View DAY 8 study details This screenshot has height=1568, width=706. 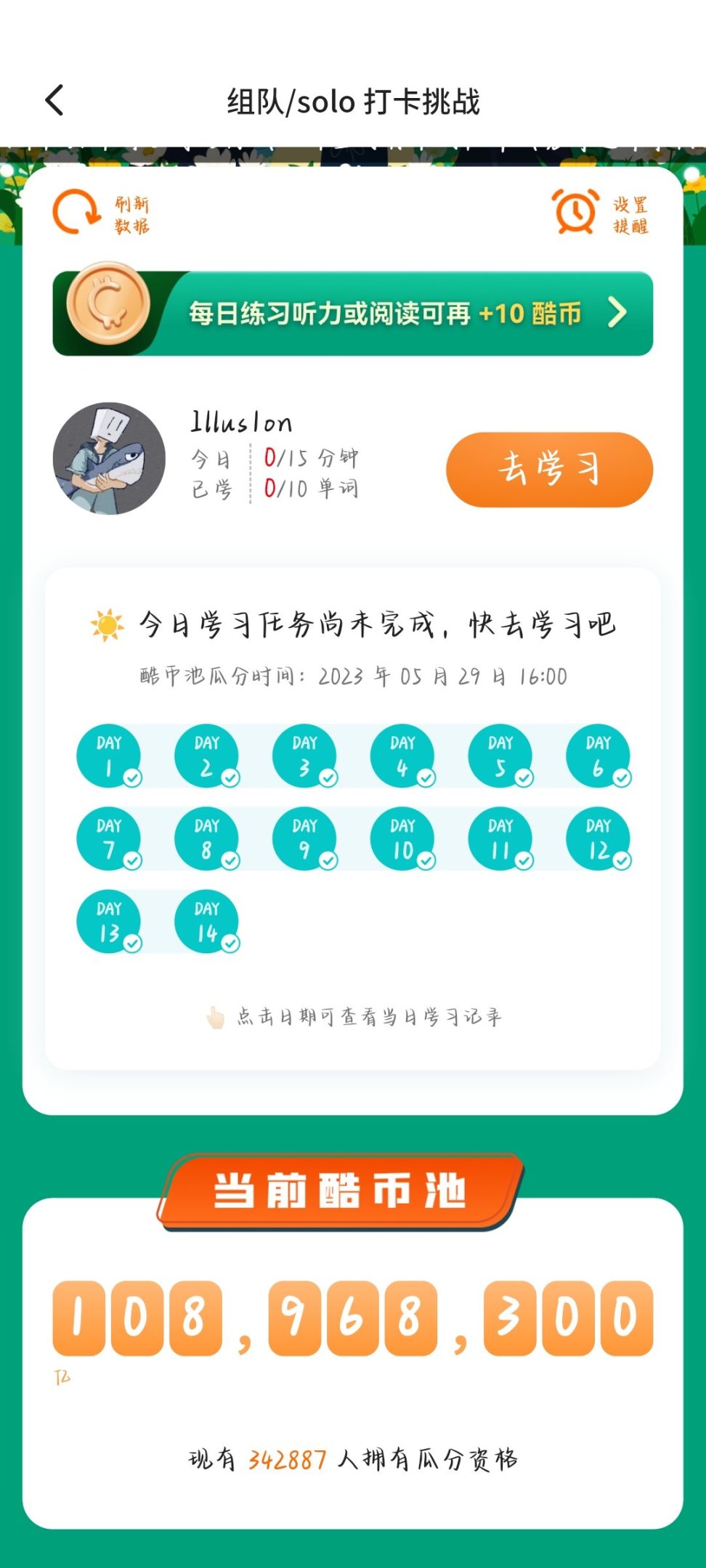click(x=206, y=838)
